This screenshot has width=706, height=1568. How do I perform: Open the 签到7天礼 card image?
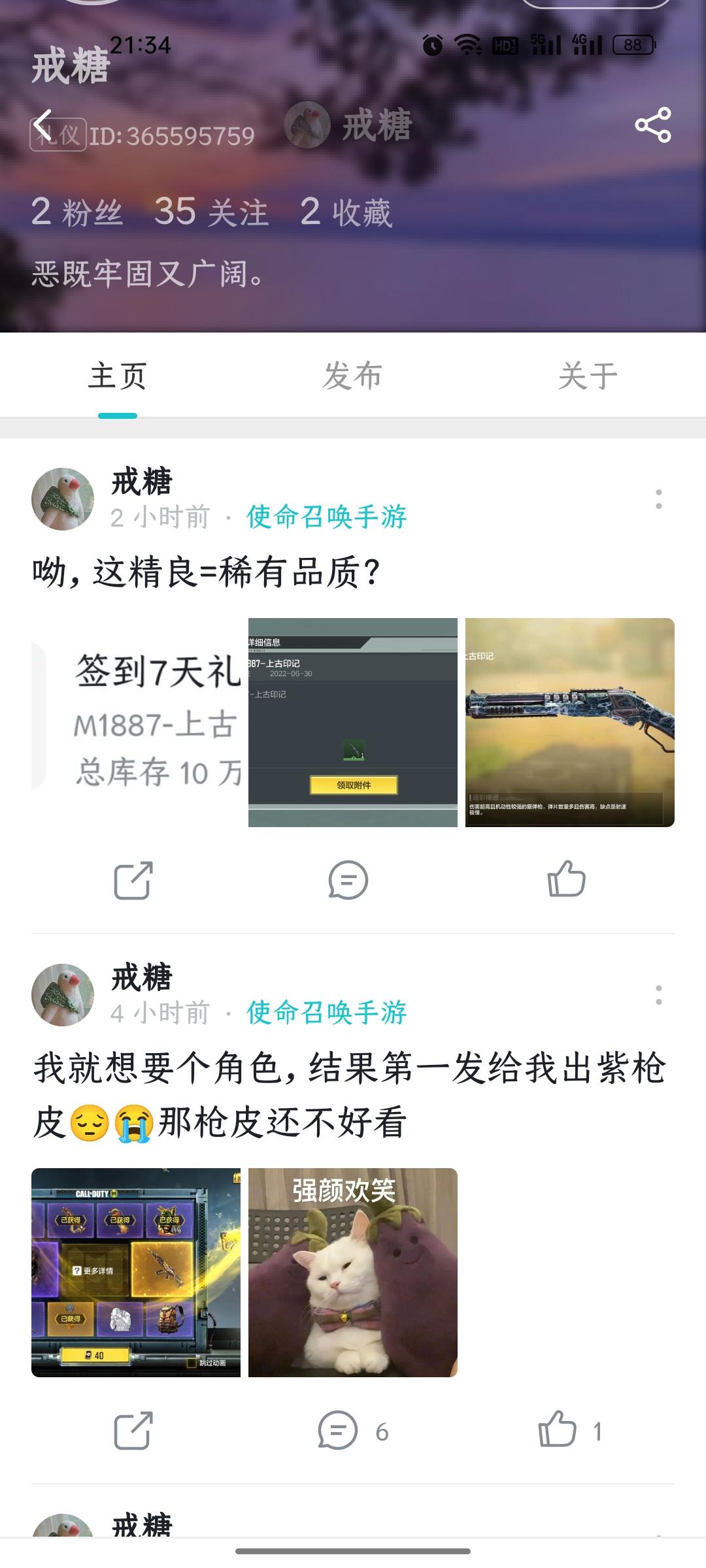click(136, 723)
